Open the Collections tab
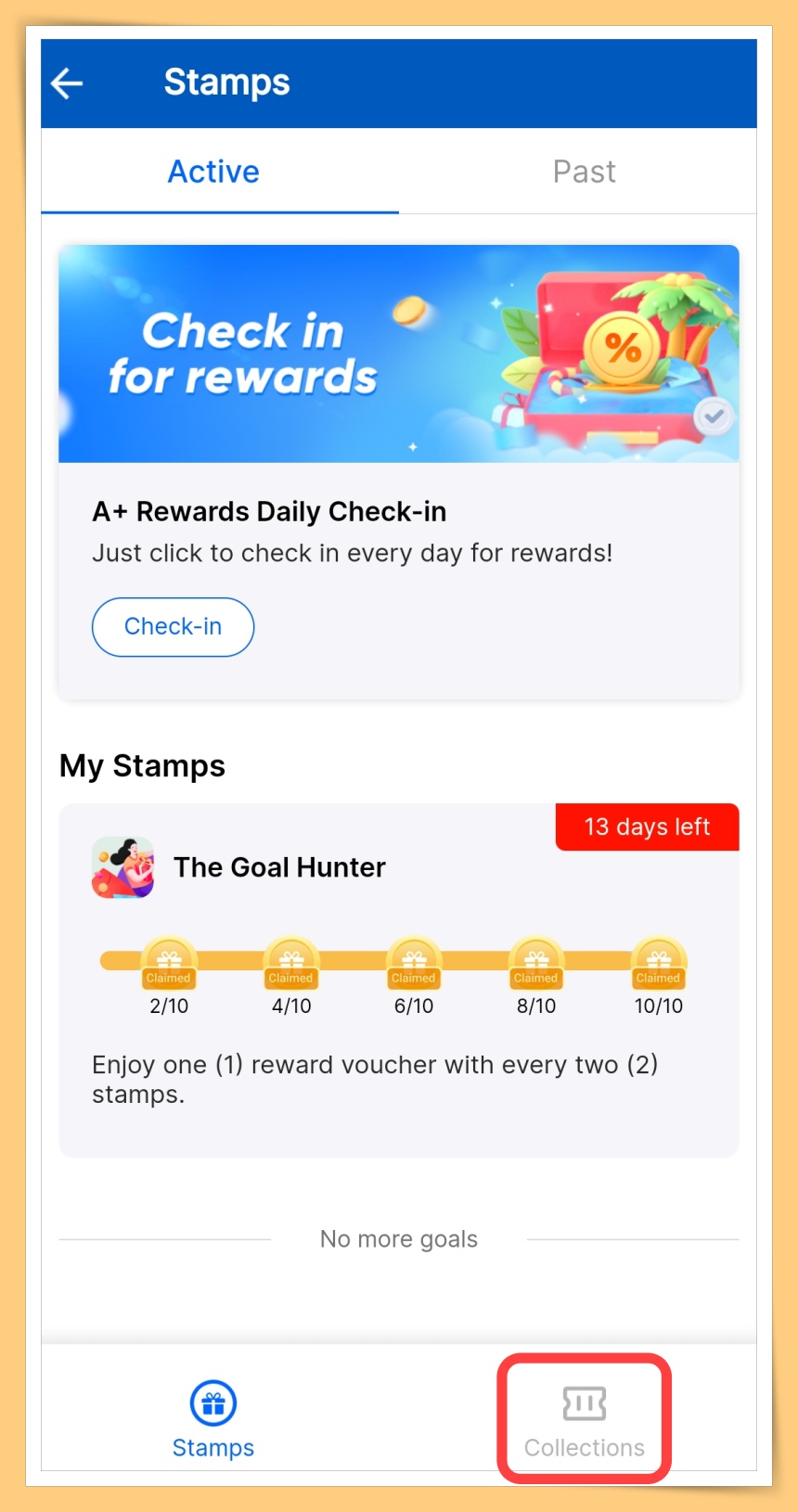The height and width of the screenshot is (1512, 798). tap(584, 1419)
